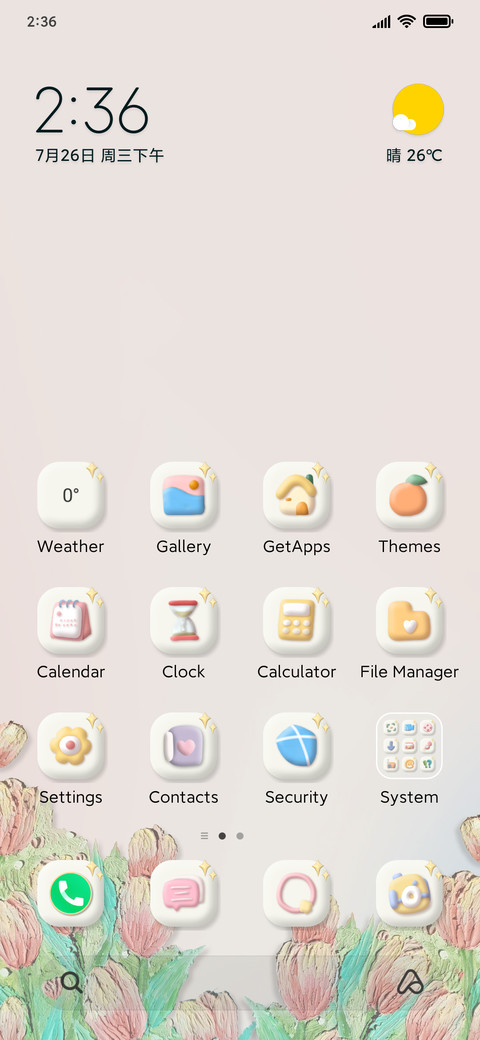Tap the weather widget showing 26℃
The height and width of the screenshot is (1040, 480).
point(415,124)
